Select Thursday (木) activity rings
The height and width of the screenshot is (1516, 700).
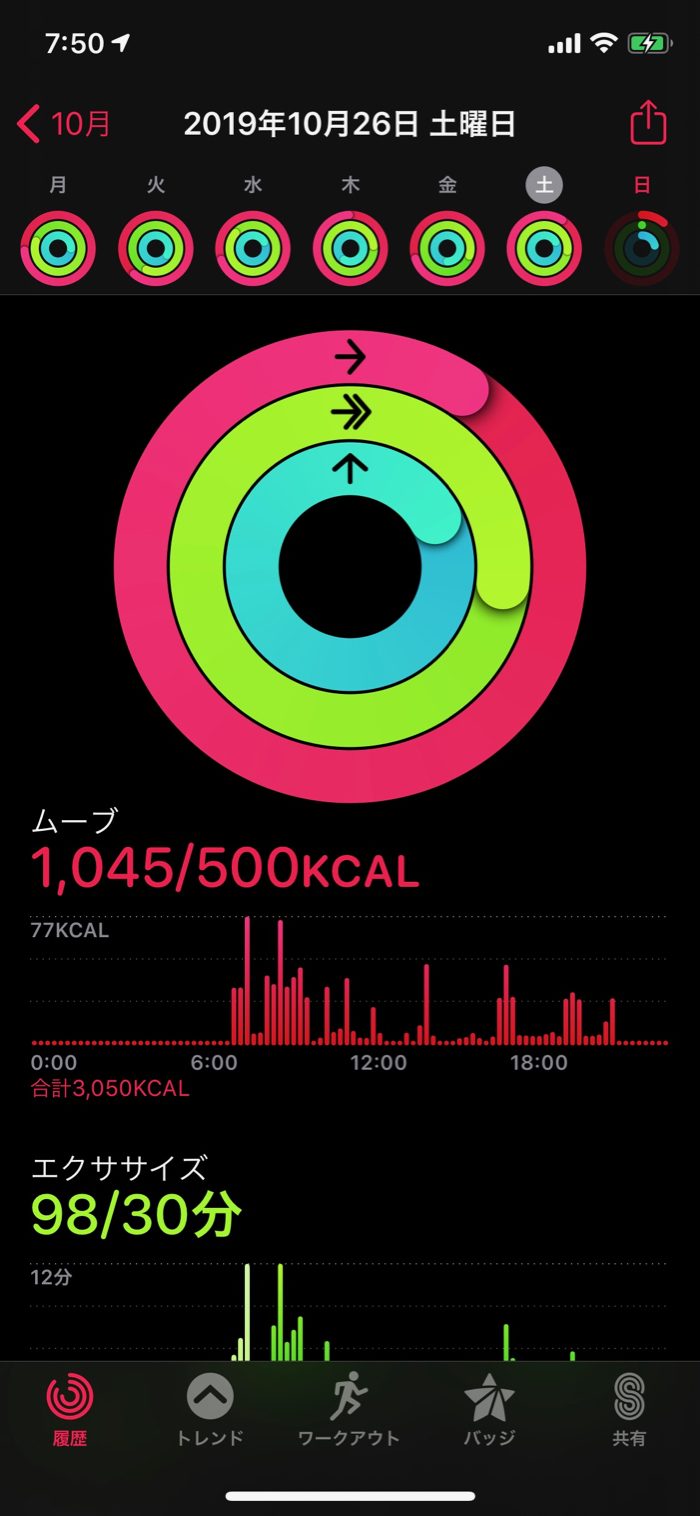[x=350, y=248]
